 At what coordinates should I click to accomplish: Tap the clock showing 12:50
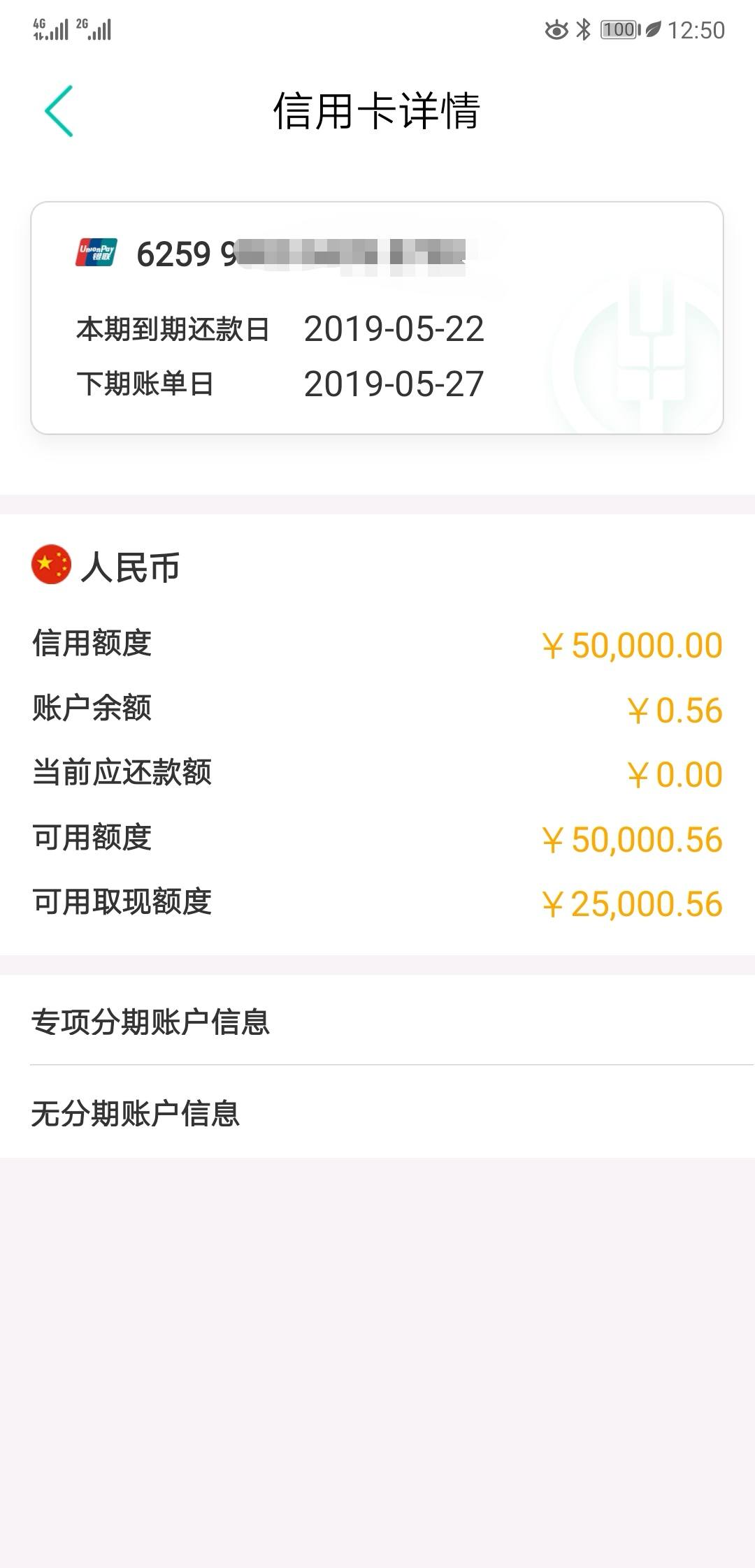tap(698, 29)
